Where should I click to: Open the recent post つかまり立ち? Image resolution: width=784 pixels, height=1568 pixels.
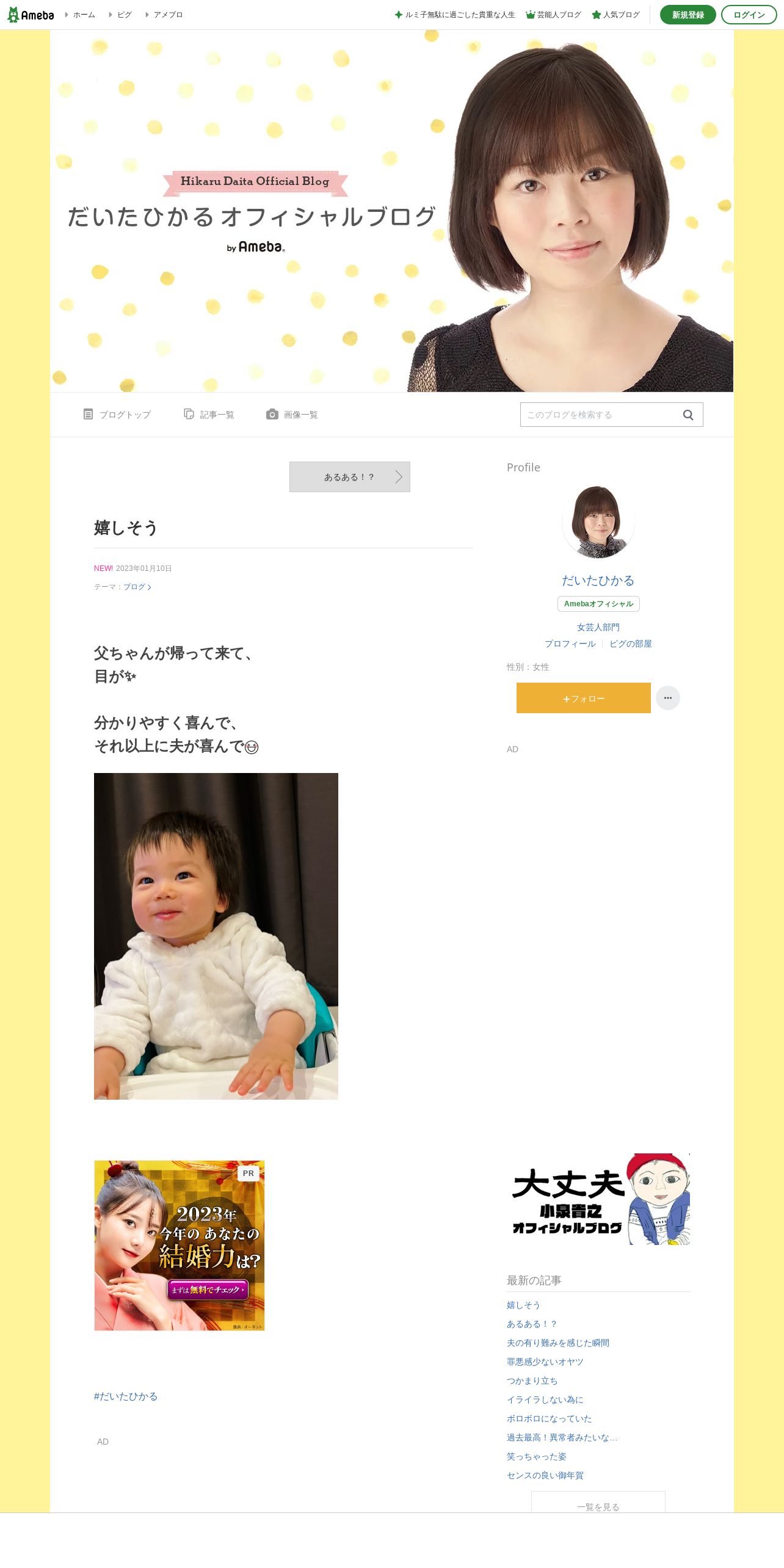[x=532, y=1381]
